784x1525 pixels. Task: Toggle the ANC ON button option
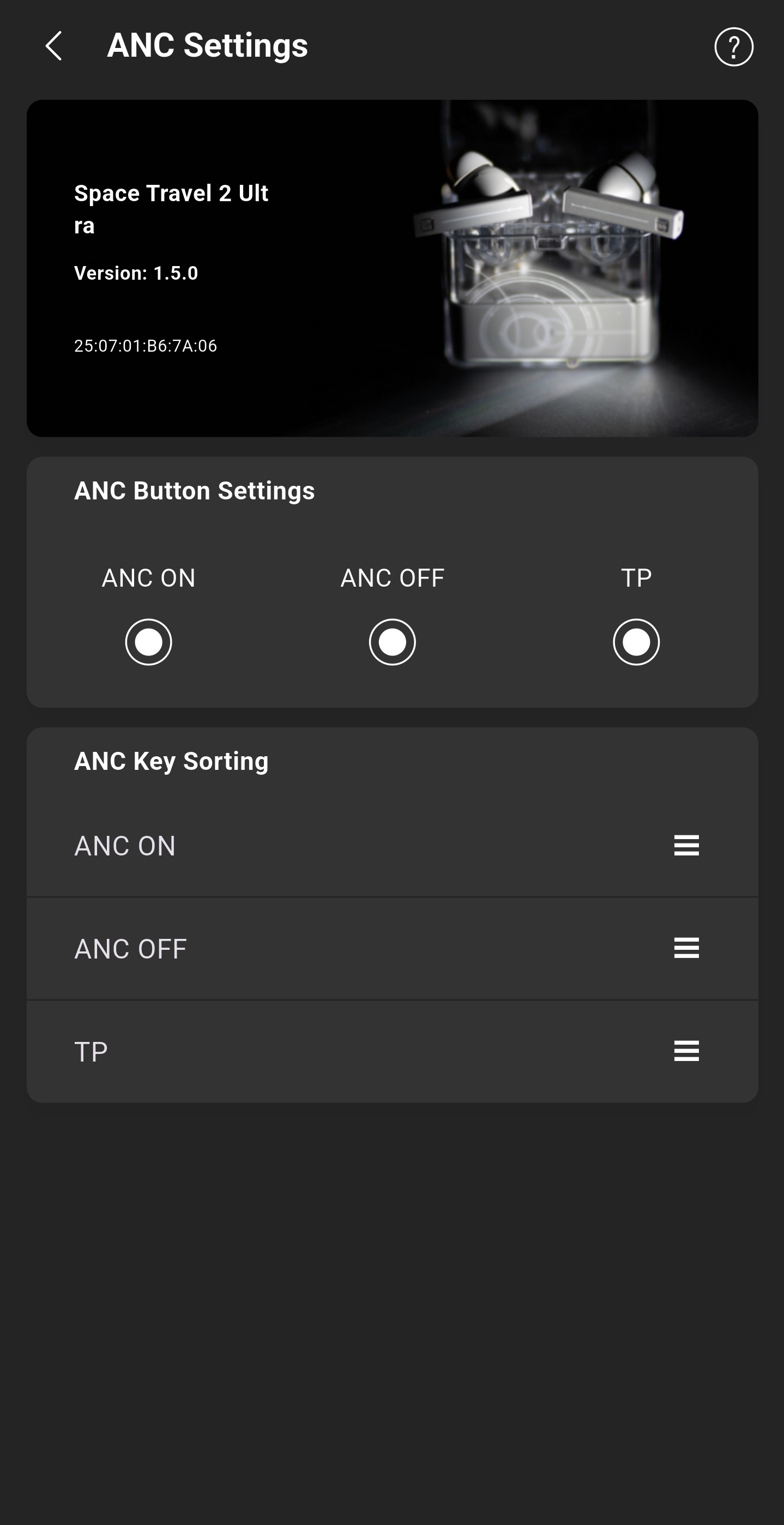pos(149,642)
